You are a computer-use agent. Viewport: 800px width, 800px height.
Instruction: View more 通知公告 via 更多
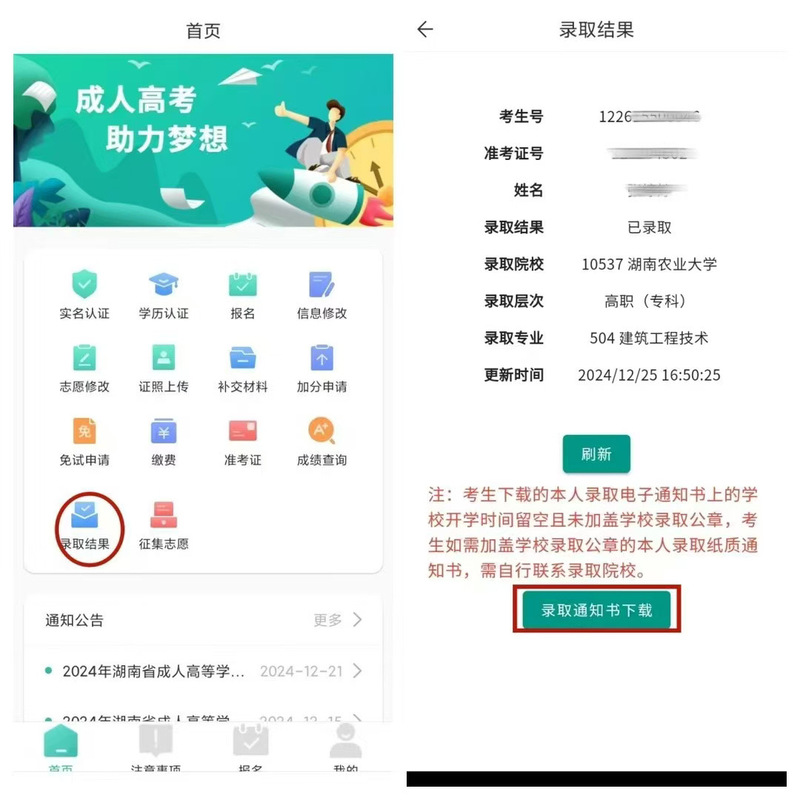pos(337,620)
